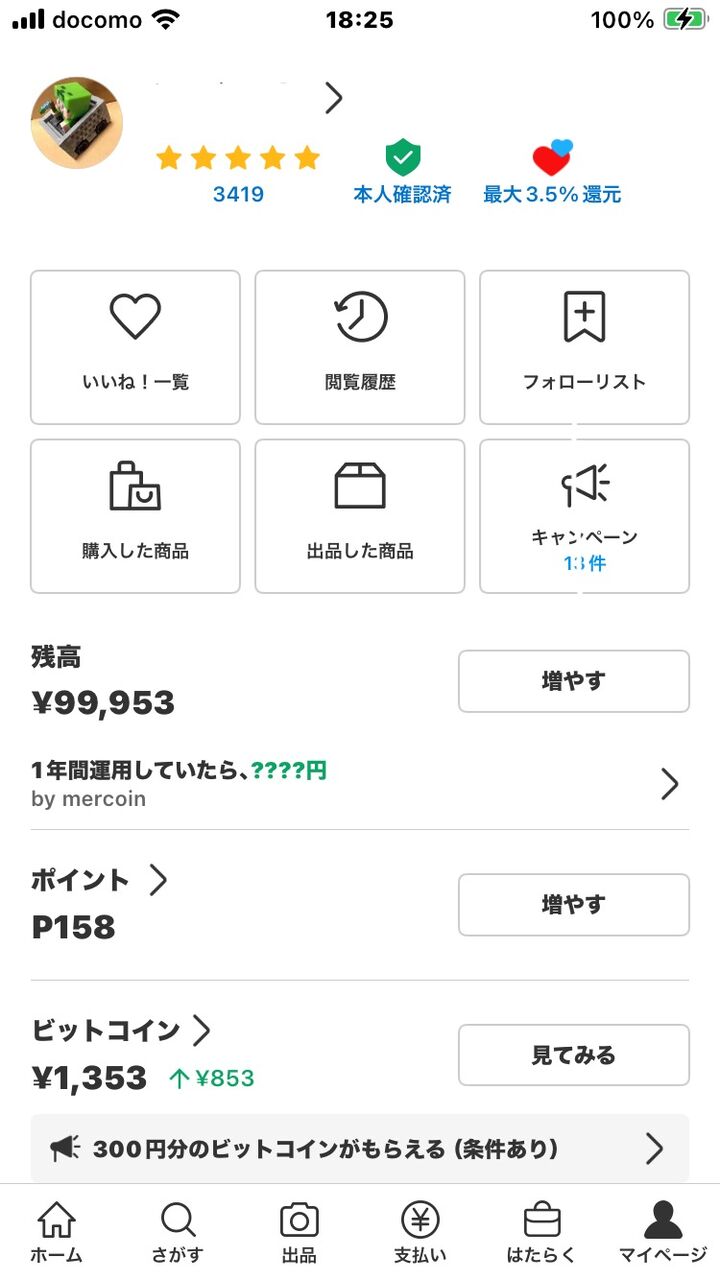Open the 300円分のビットコインがもらえる banner
This screenshot has height=1280, width=720.
(x=359, y=1149)
